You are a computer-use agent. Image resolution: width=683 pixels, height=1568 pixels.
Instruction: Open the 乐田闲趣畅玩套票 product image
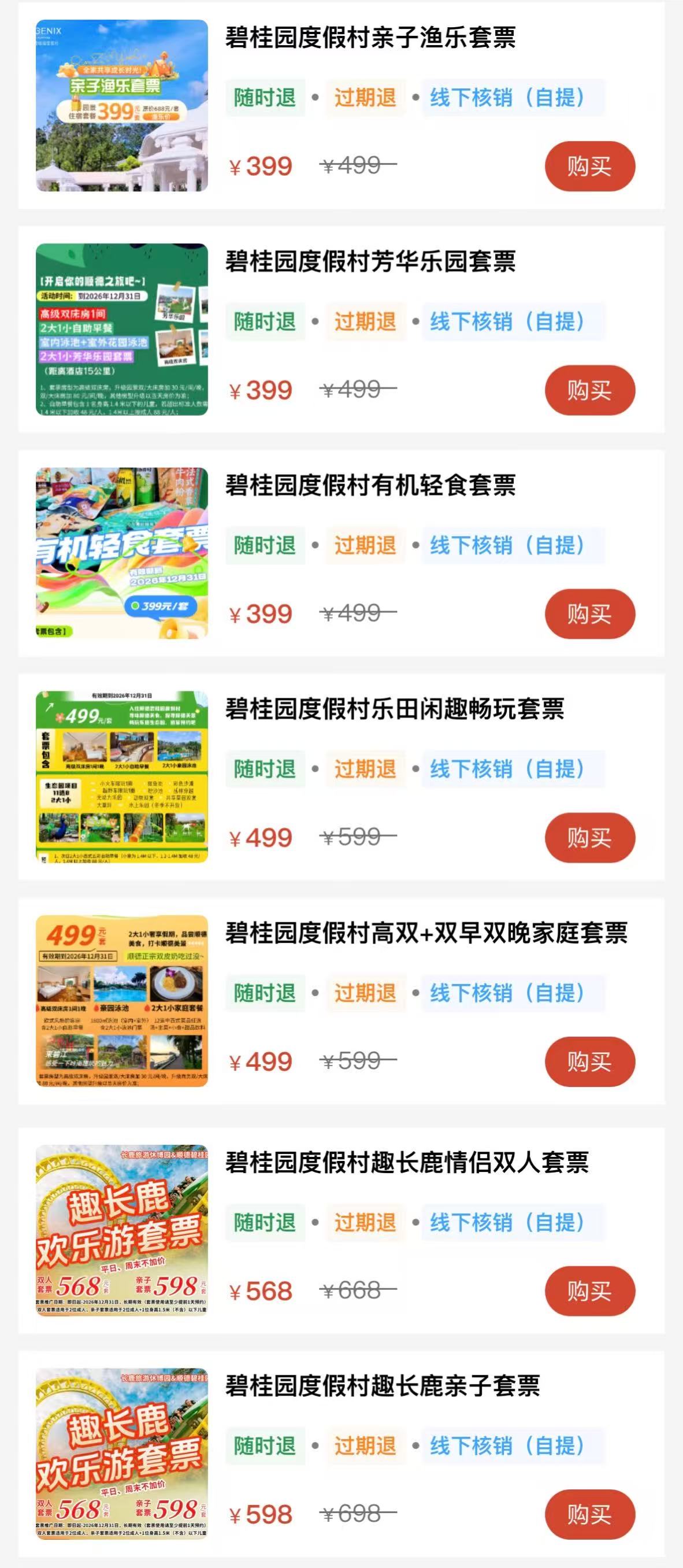(x=122, y=776)
